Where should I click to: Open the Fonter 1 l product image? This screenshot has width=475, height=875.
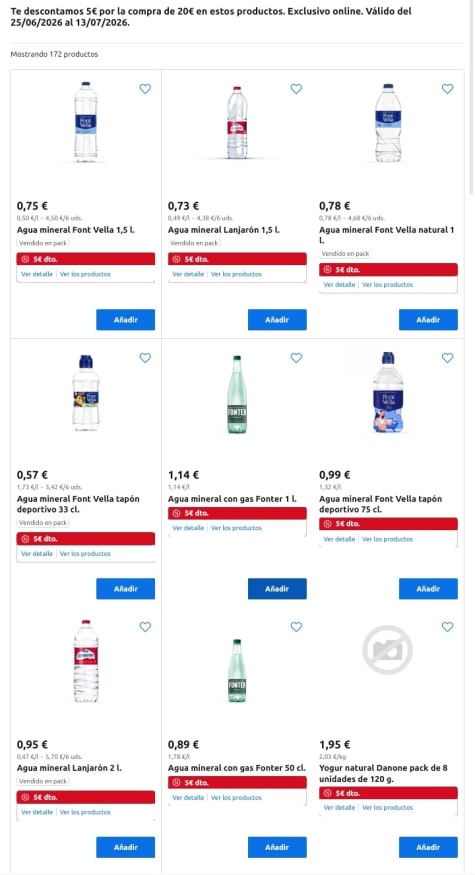(x=237, y=395)
